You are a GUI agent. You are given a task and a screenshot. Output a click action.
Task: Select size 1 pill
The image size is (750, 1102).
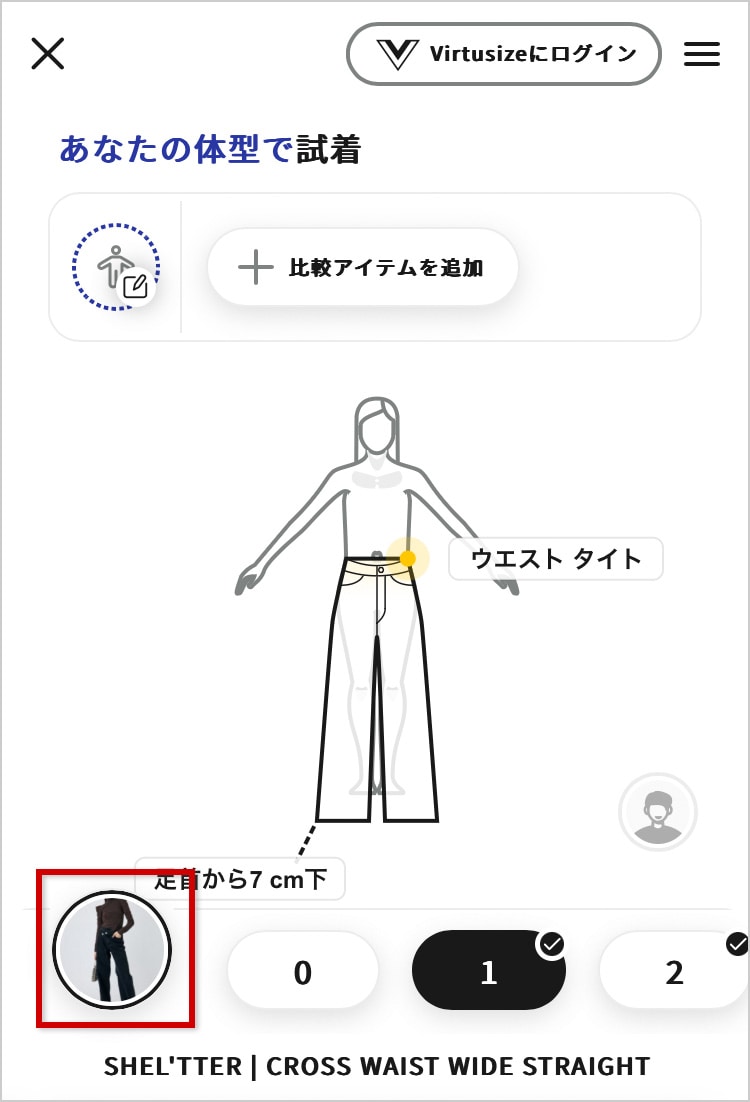[x=488, y=969]
